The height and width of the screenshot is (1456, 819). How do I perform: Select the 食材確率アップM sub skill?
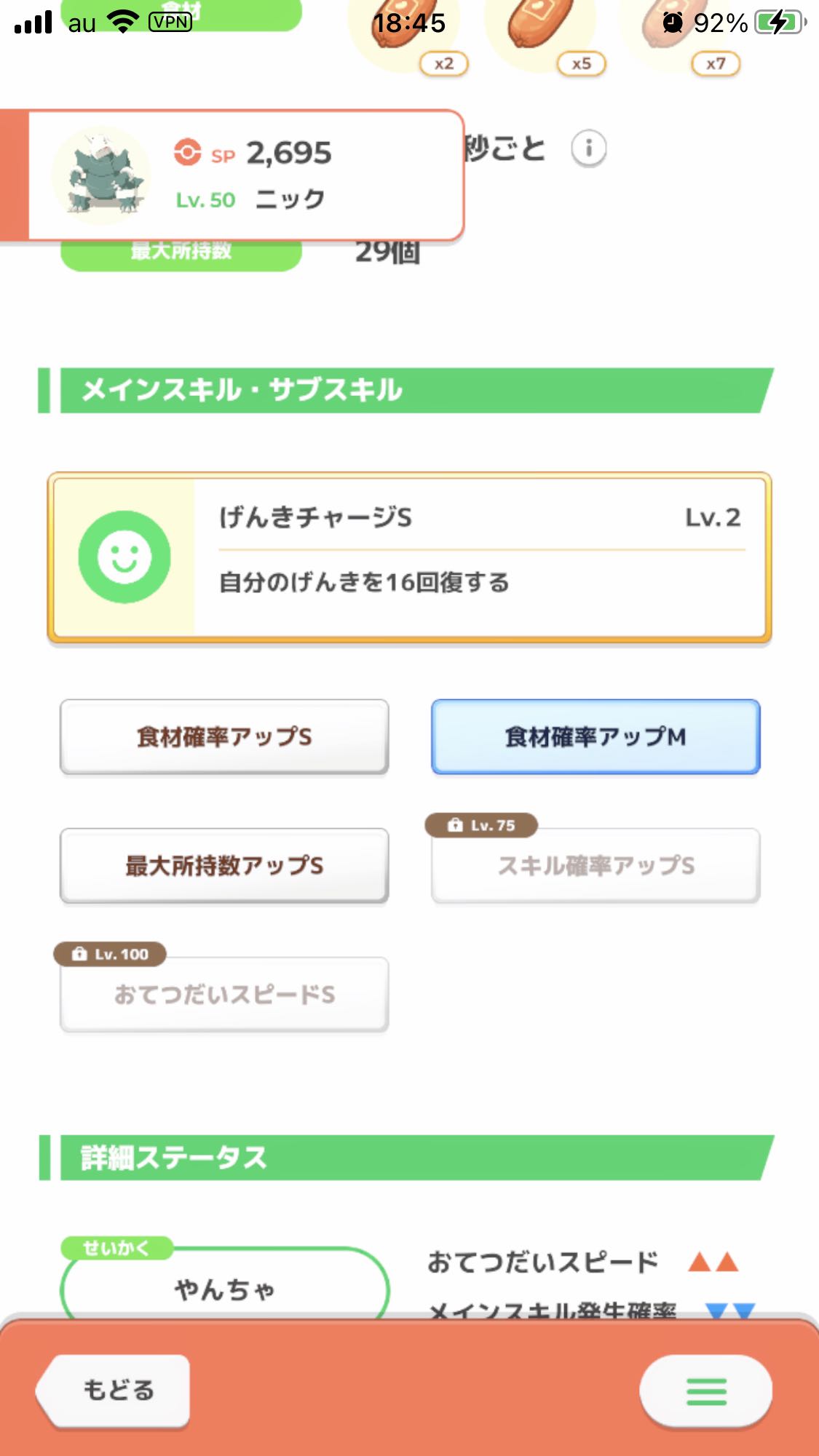pos(596,737)
